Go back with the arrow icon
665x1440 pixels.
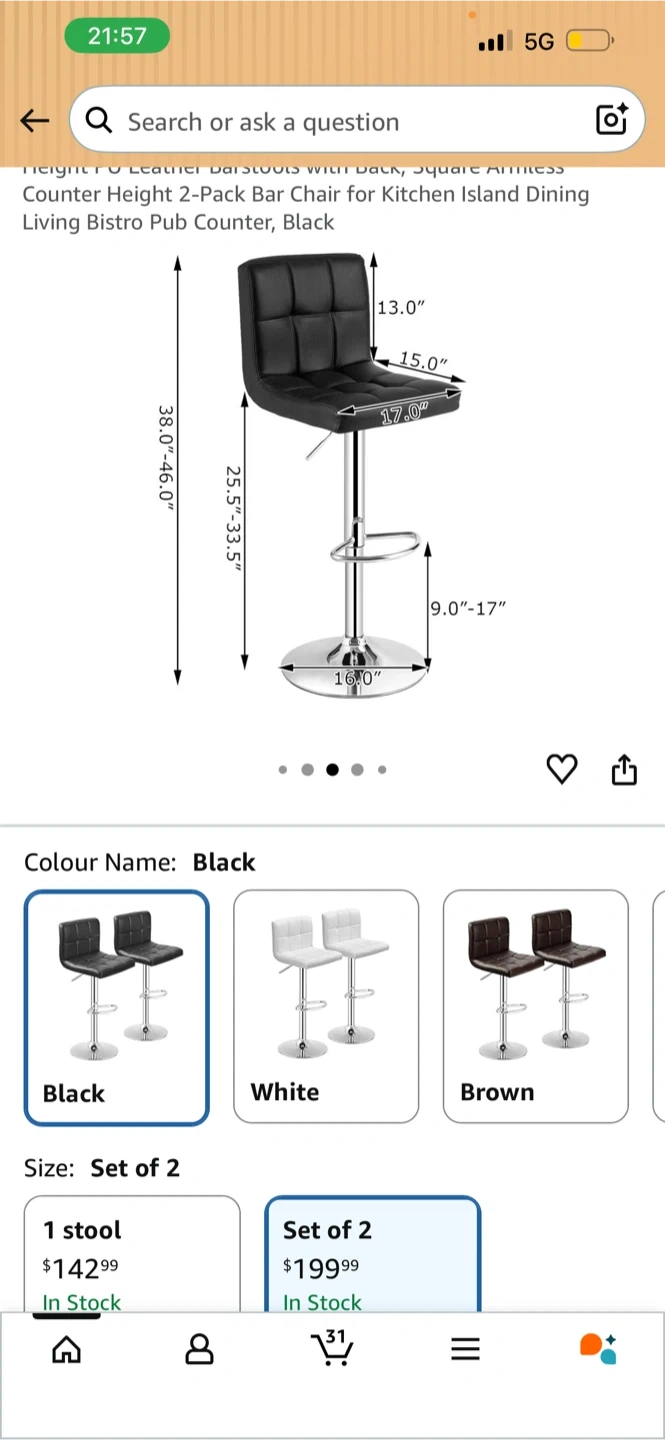[x=35, y=121]
